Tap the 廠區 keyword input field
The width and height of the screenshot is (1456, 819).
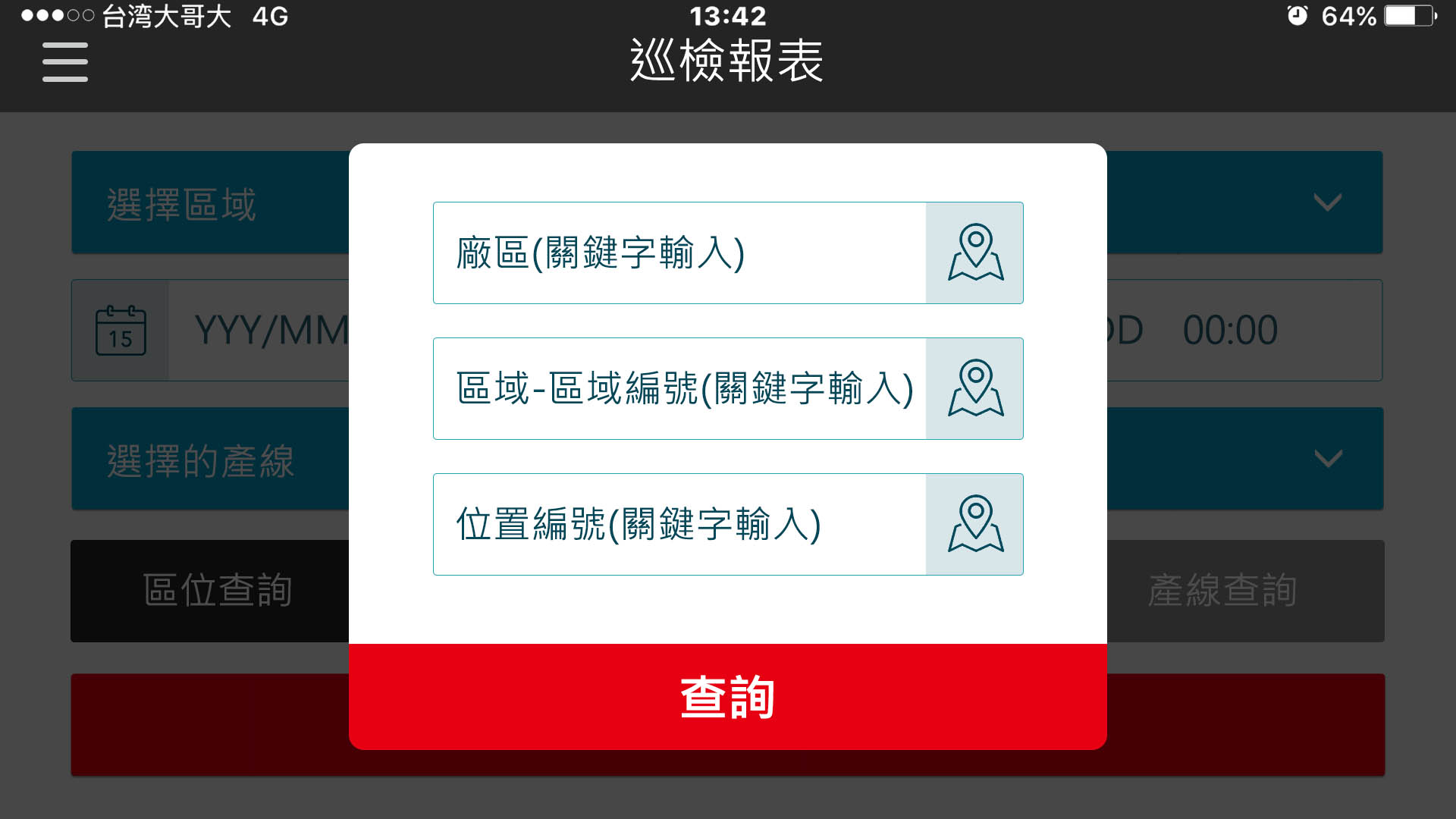click(679, 253)
